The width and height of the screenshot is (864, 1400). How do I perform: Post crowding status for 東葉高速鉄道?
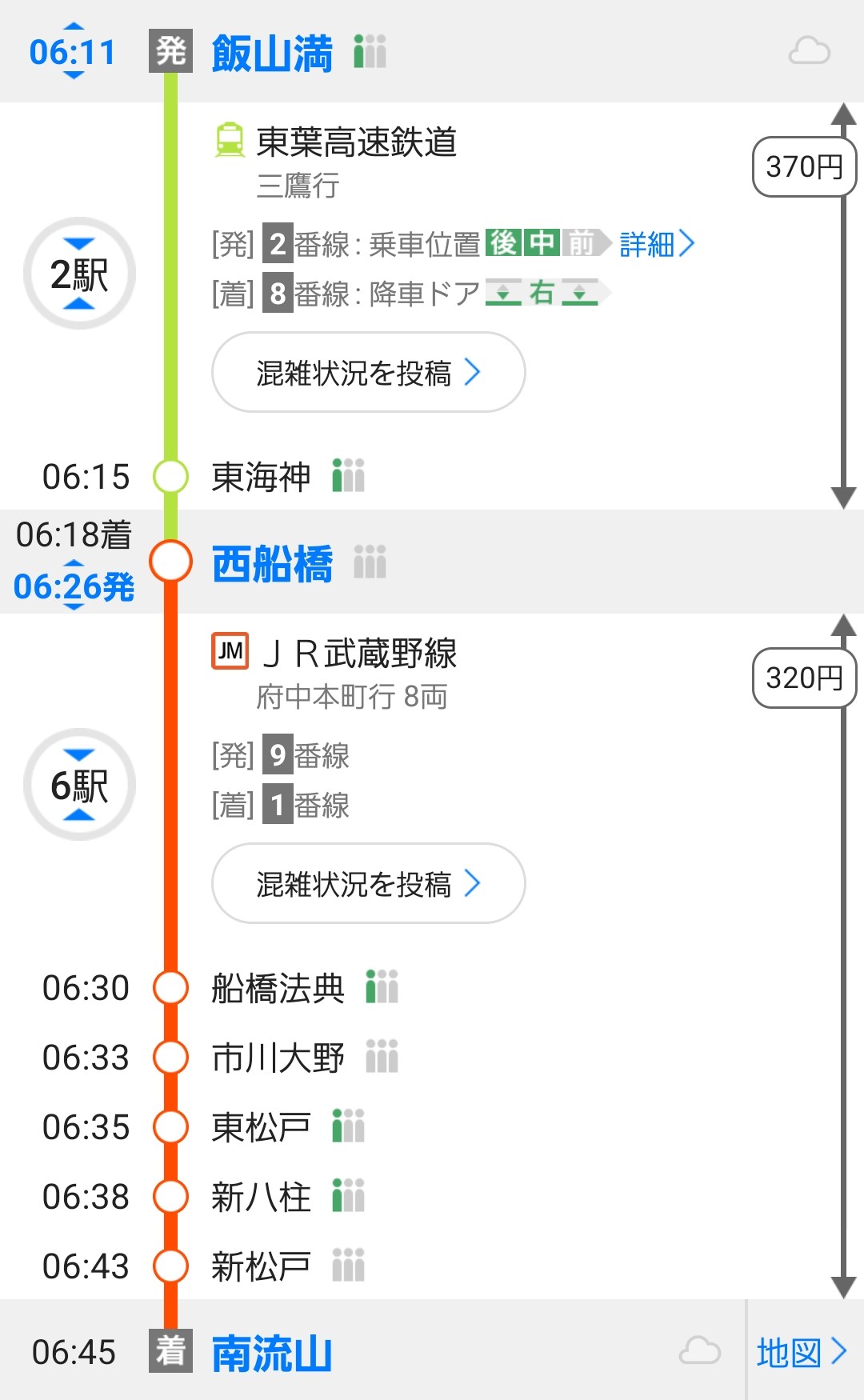(x=368, y=373)
